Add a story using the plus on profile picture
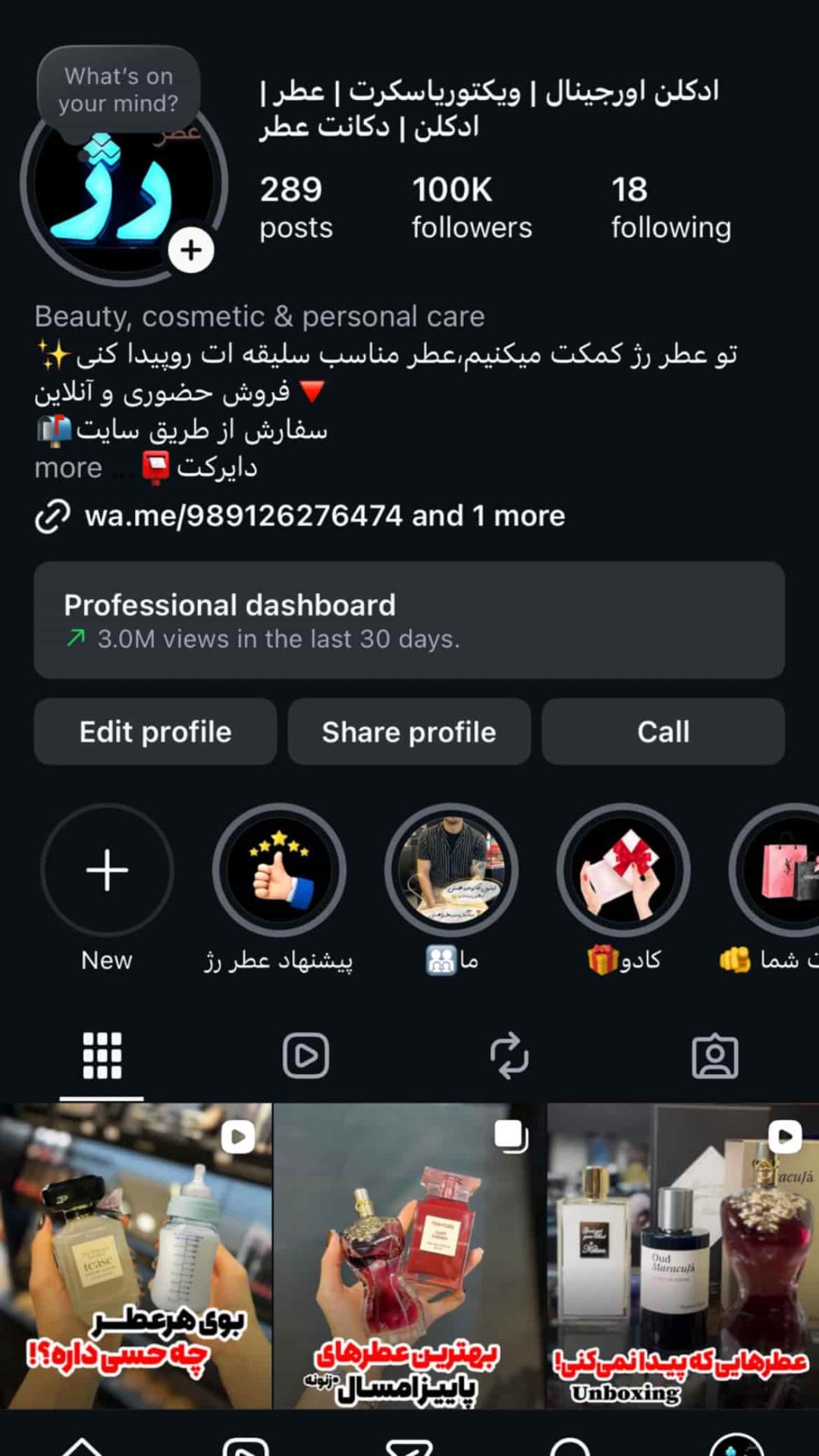The image size is (819, 1456). (190, 249)
